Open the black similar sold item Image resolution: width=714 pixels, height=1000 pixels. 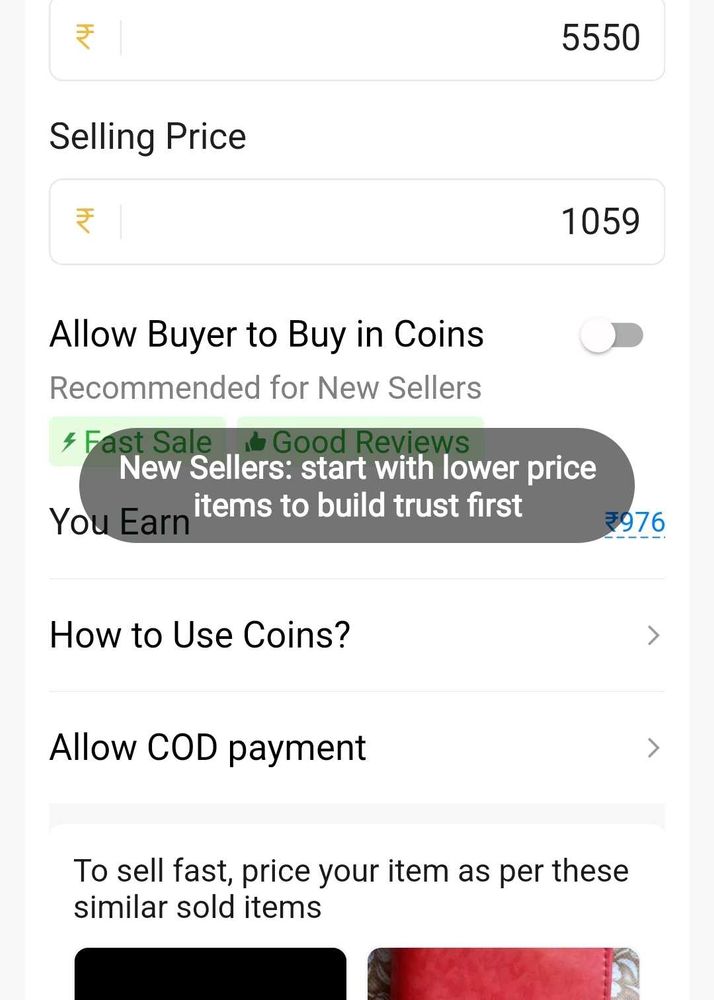[x=210, y=975]
